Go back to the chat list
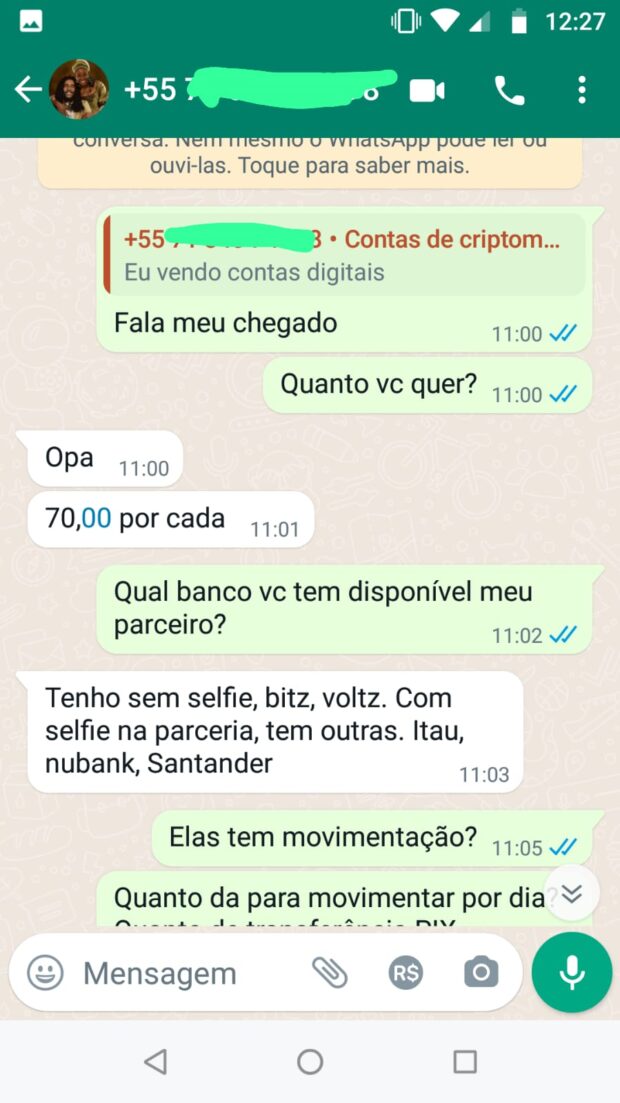620x1103 pixels. [x=27, y=90]
